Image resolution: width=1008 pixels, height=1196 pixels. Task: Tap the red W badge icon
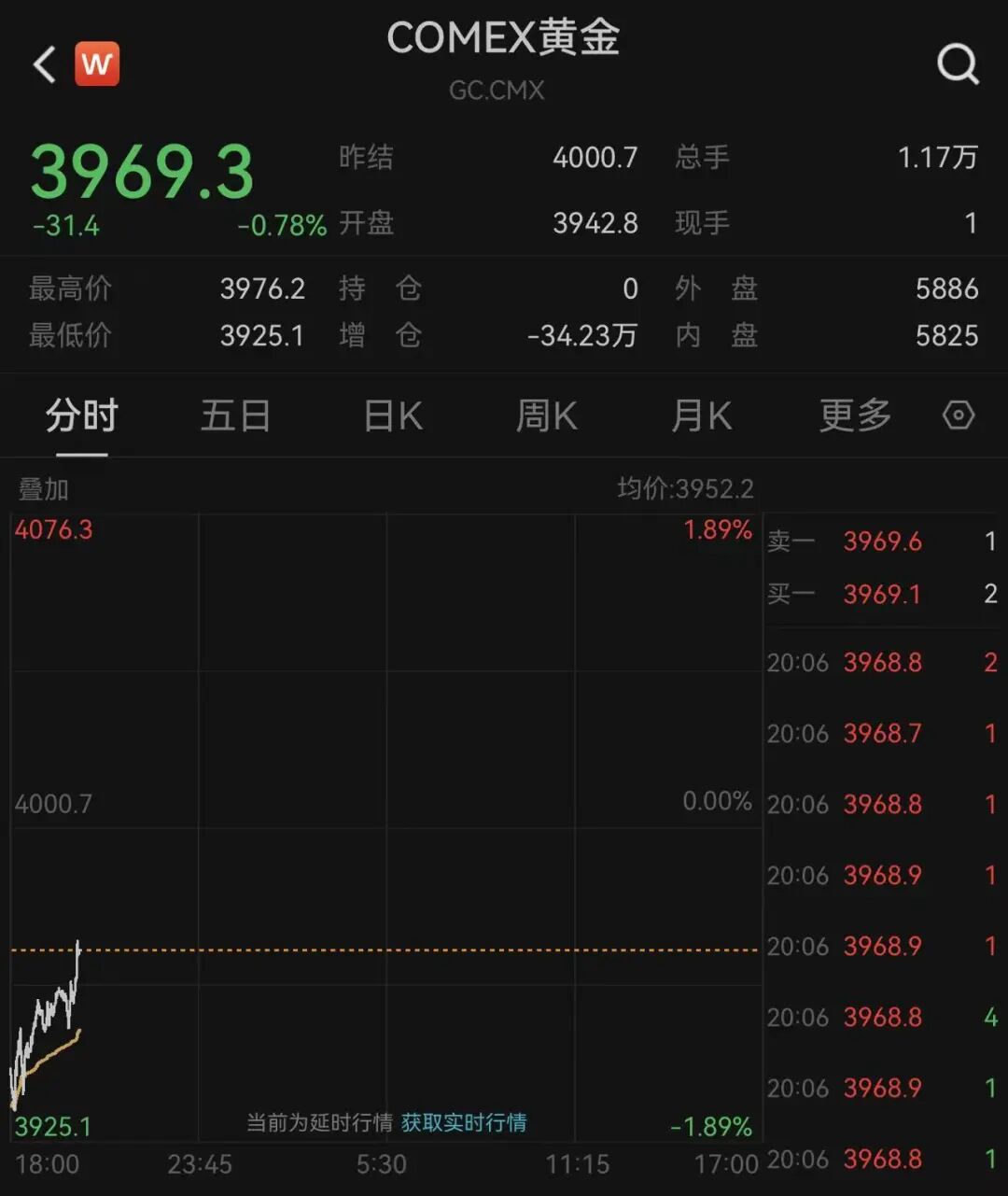97,64
